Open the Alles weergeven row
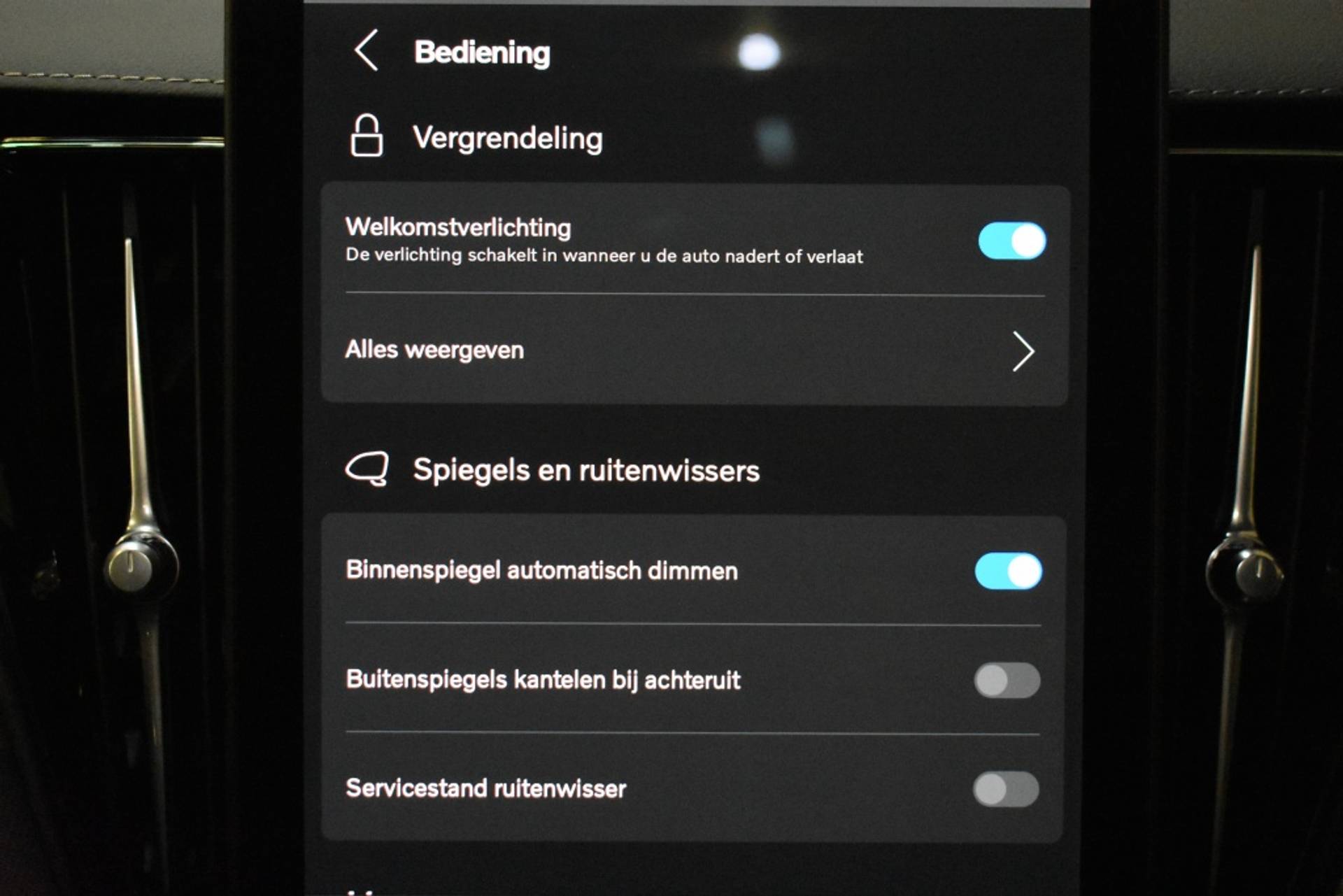 (x=692, y=350)
